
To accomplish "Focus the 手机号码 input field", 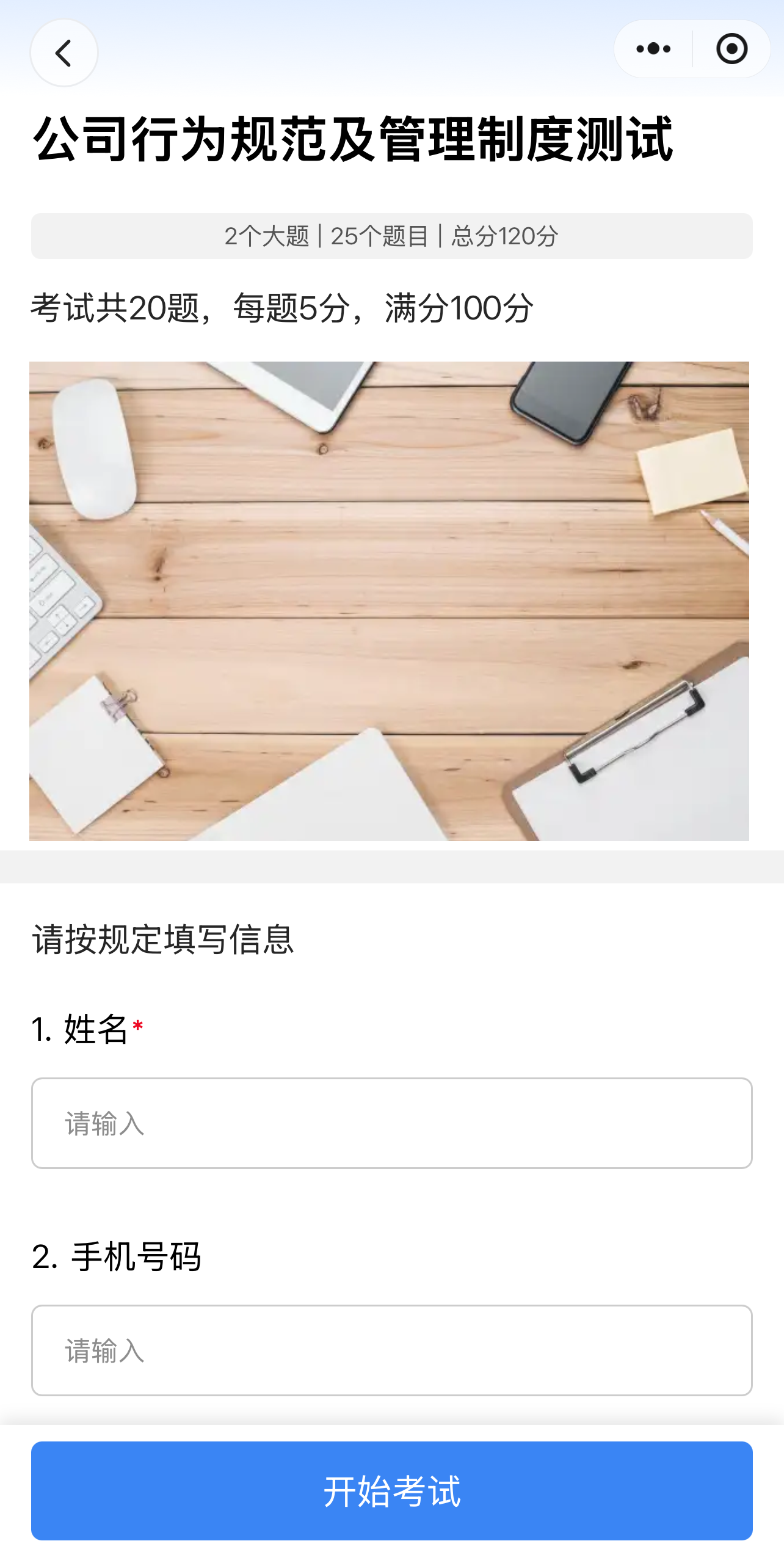I will [x=391, y=1350].
